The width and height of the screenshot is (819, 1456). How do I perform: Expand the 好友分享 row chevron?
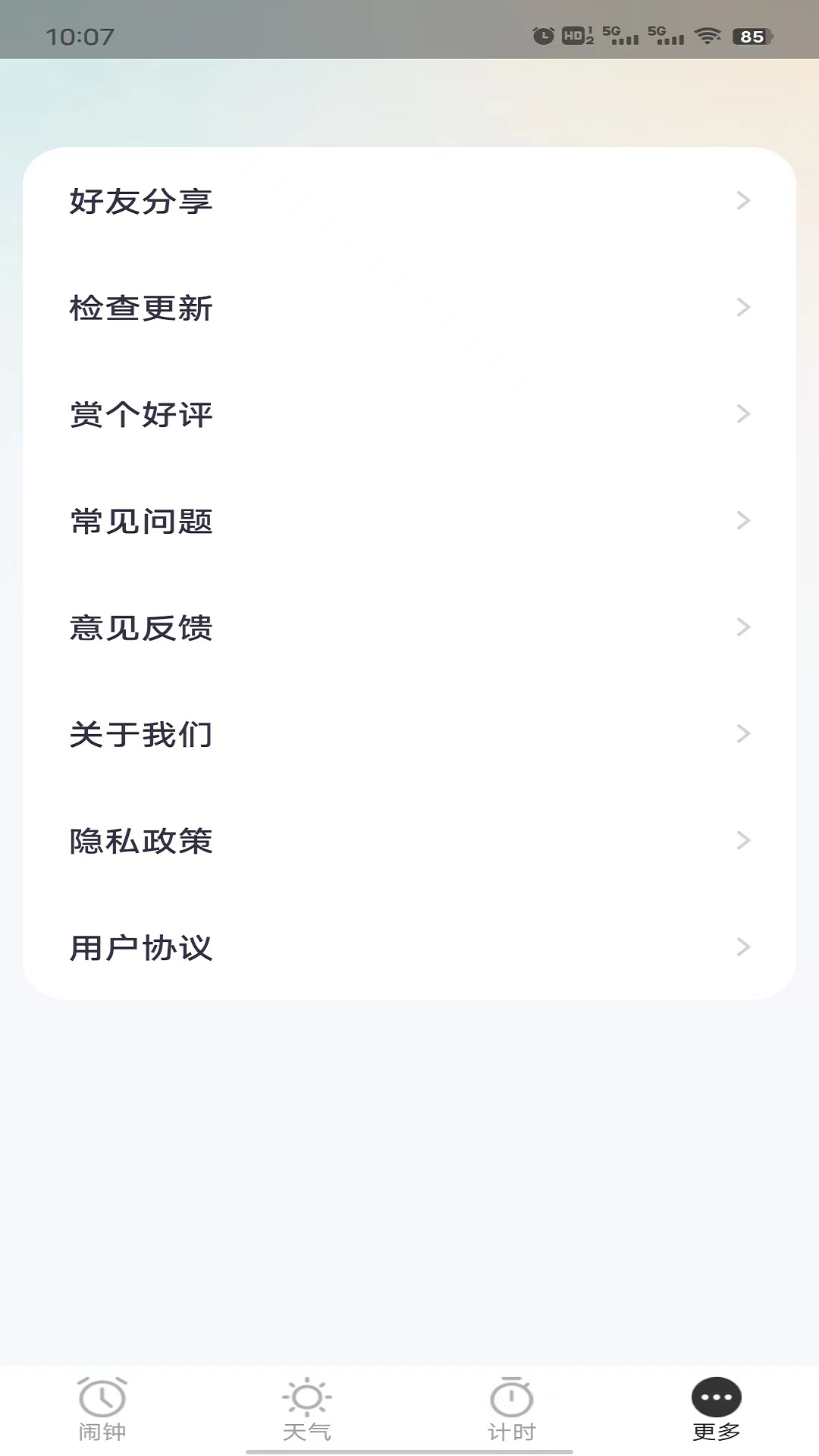click(x=744, y=201)
